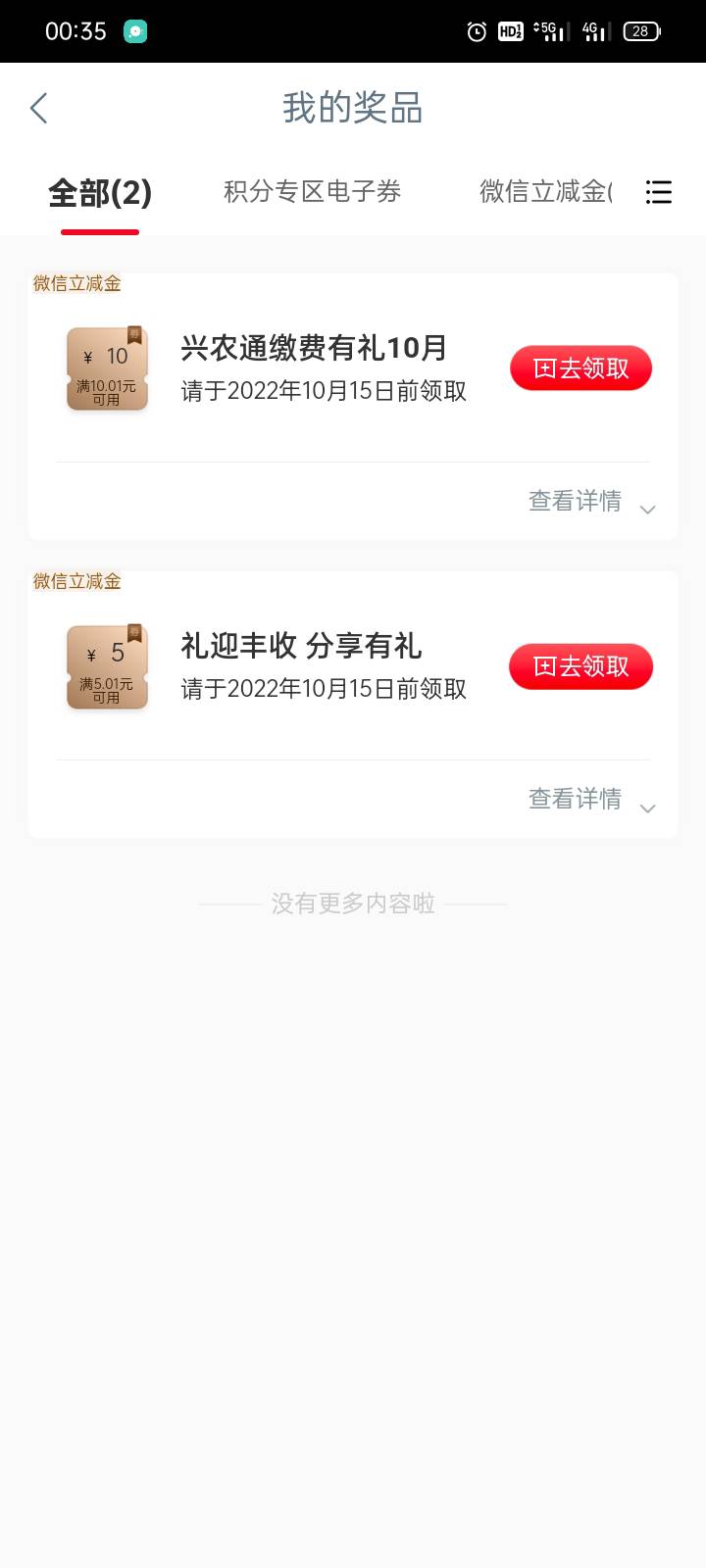
Task: Open the category list menu icon
Action: [x=659, y=192]
